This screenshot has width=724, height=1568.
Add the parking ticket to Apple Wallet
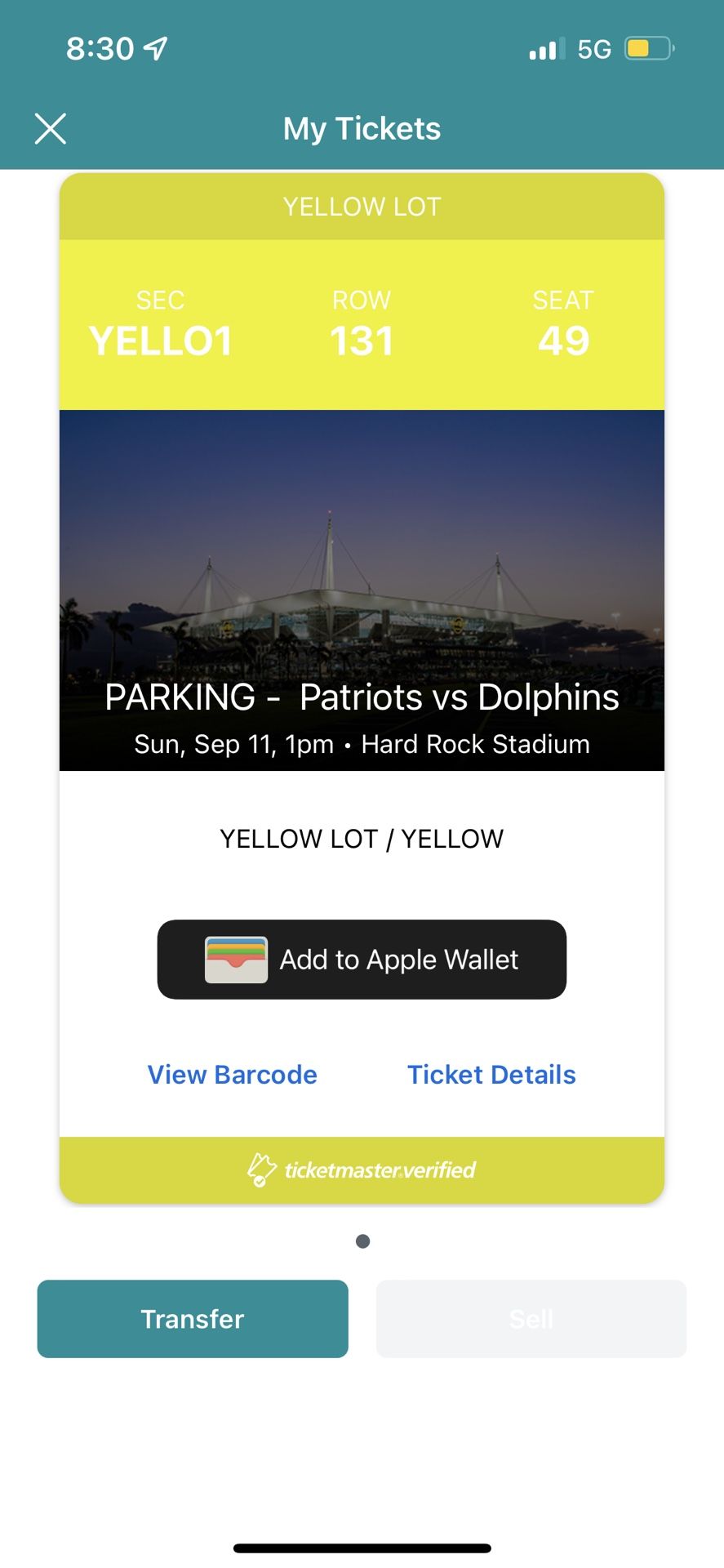pos(362,960)
